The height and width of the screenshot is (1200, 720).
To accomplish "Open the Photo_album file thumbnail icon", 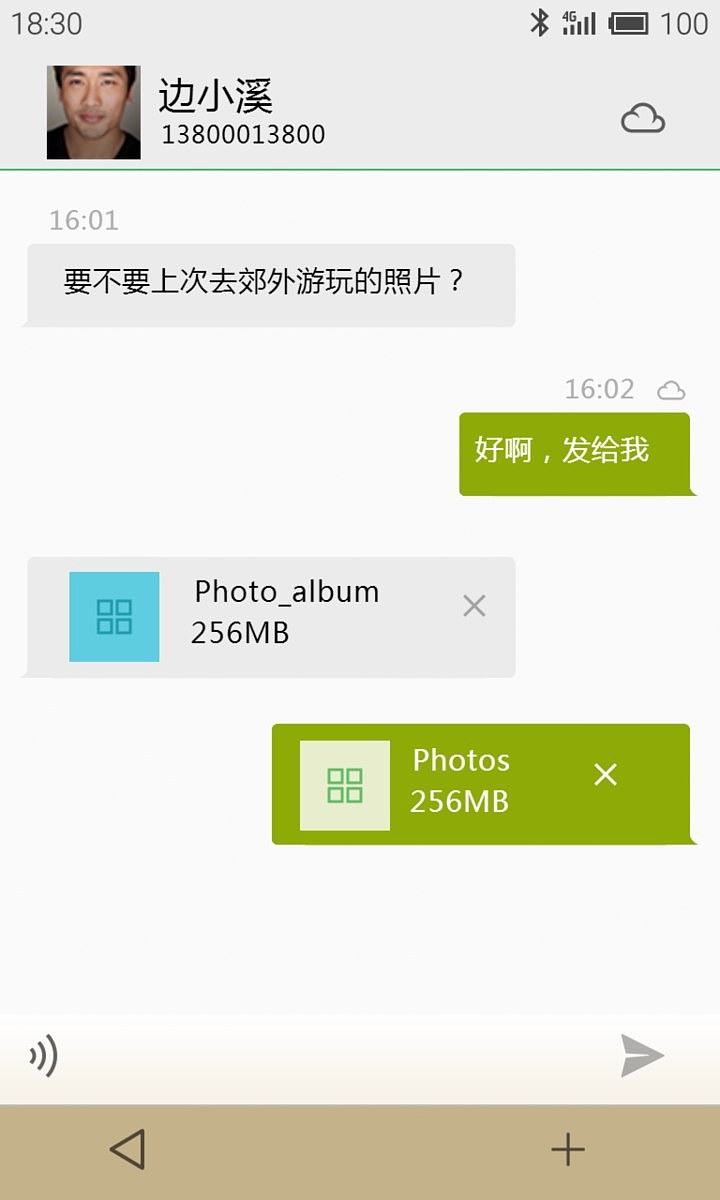I will point(113,617).
